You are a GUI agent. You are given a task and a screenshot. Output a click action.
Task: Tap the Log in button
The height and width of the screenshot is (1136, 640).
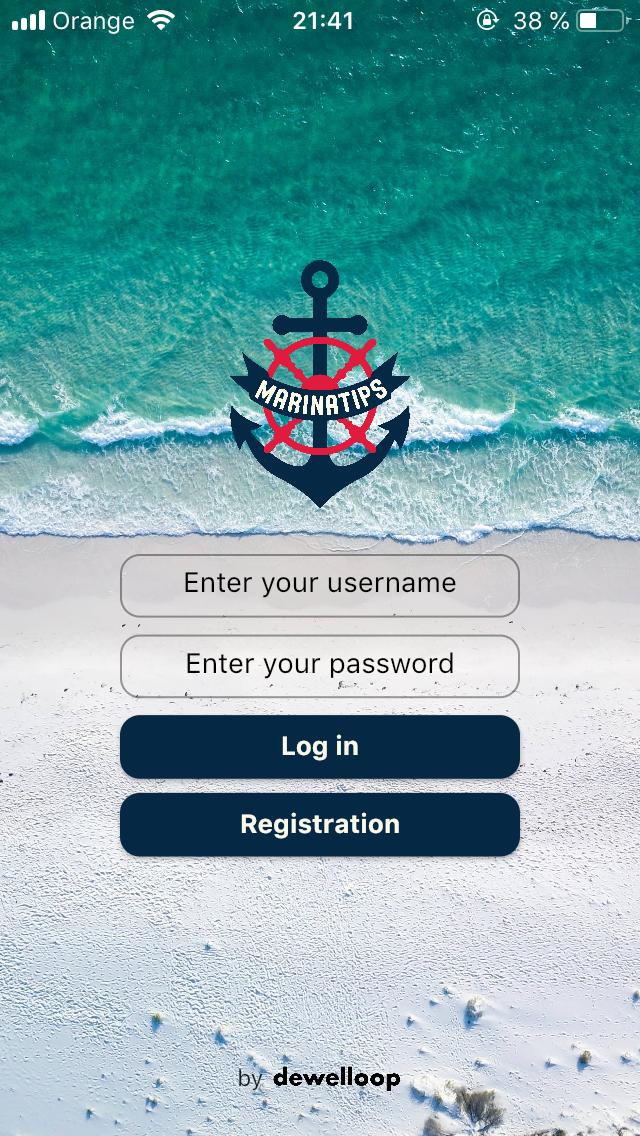[320, 746]
